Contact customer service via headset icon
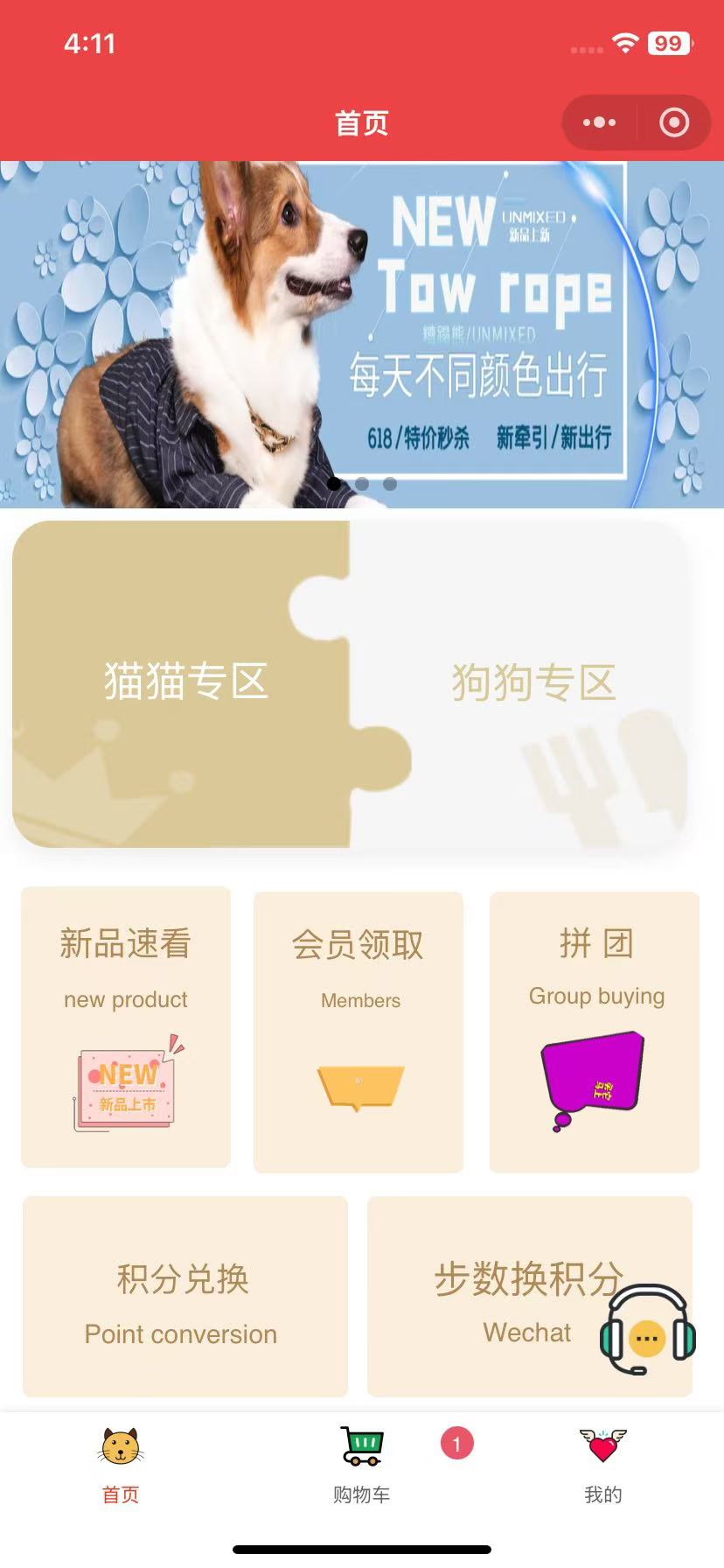The width and height of the screenshot is (724, 1568). coord(647,1330)
